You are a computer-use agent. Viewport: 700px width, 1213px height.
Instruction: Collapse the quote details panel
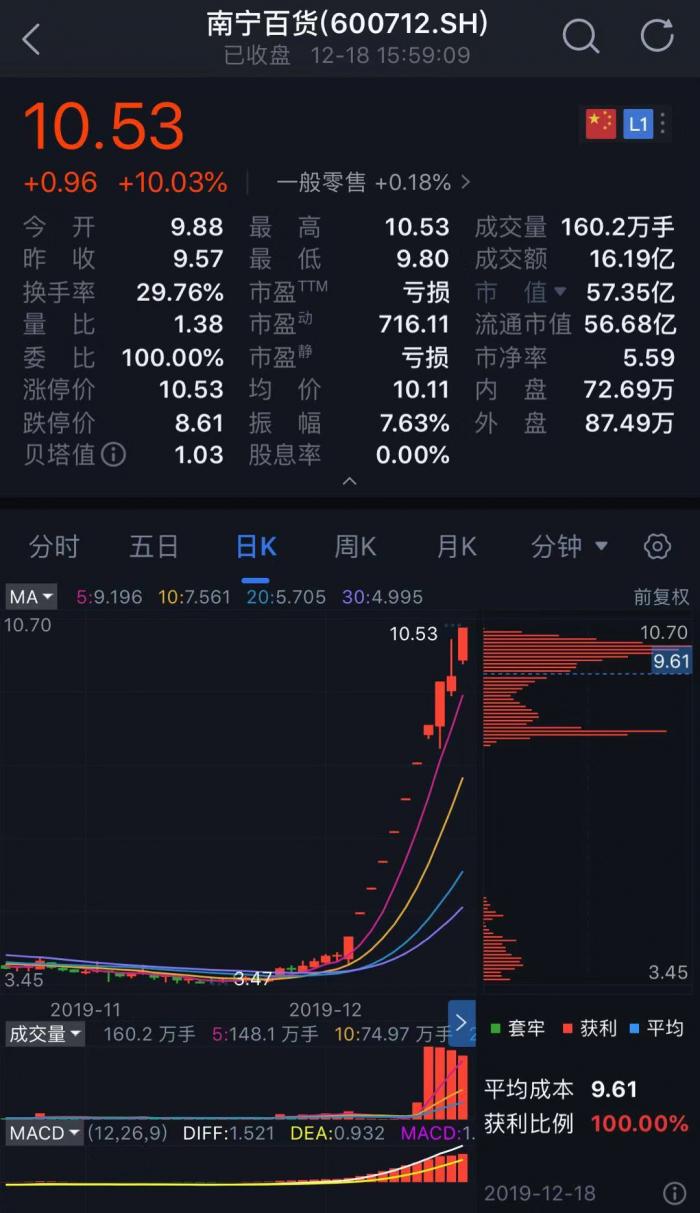(349, 481)
